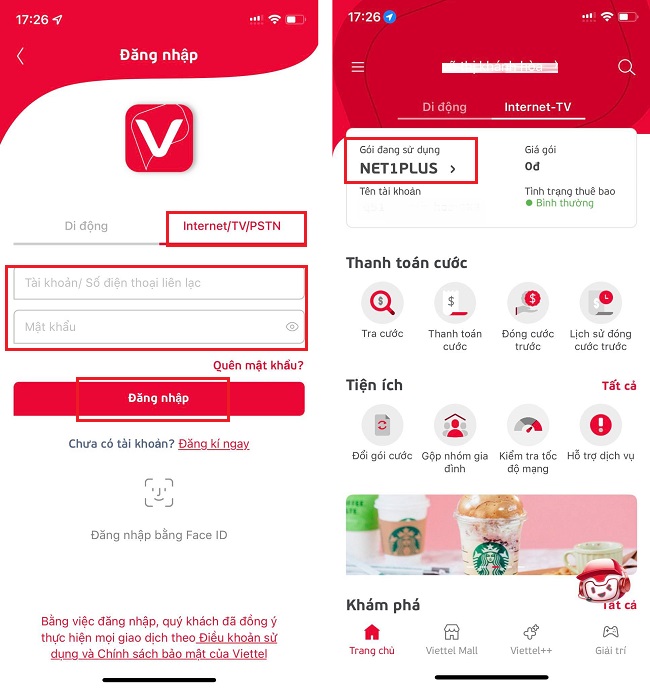Switch to the Internet/TV/PSTN login tab
Screen dimensions: 650x689
coord(232,227)
